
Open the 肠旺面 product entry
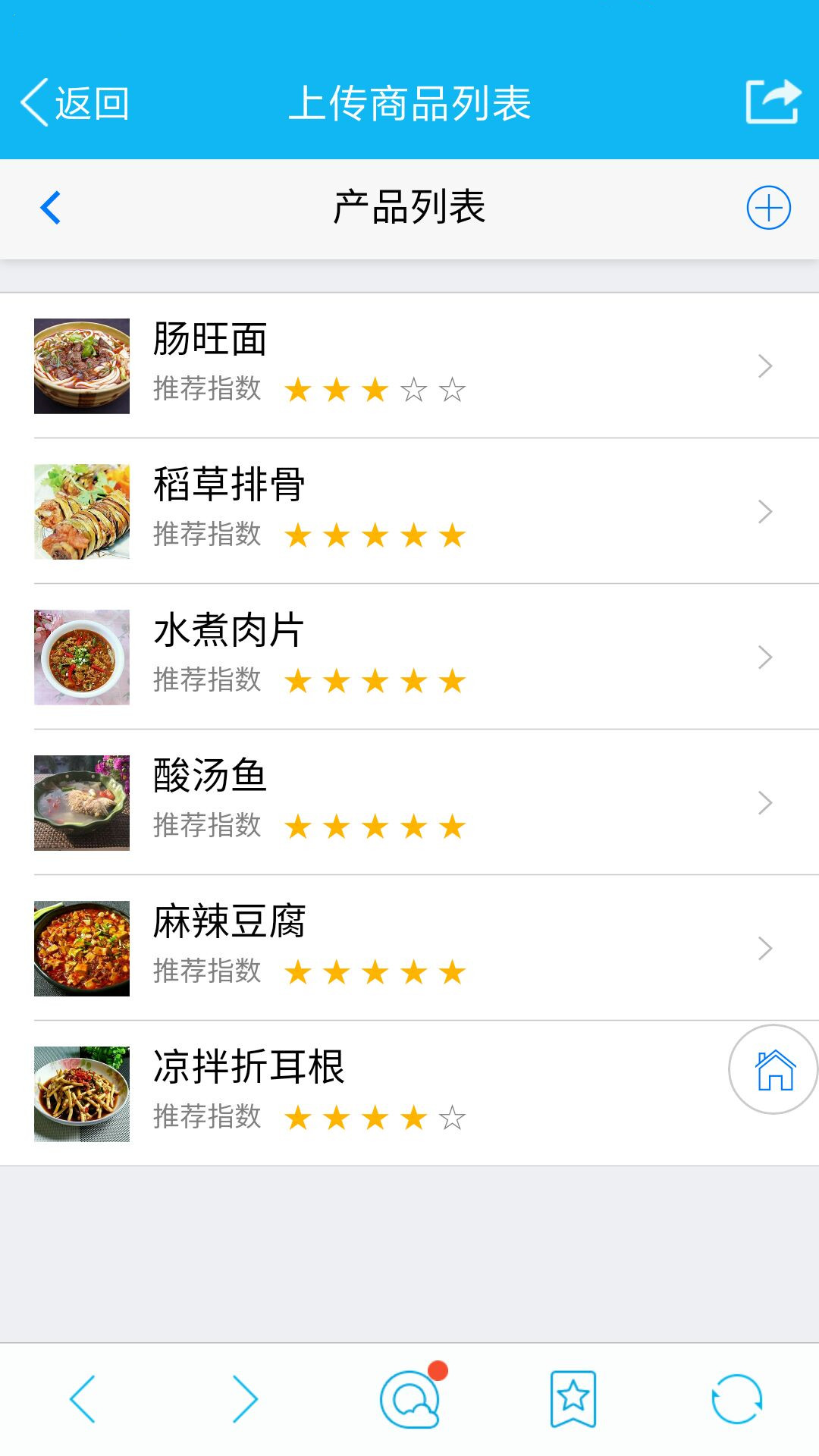pos(379,364)
